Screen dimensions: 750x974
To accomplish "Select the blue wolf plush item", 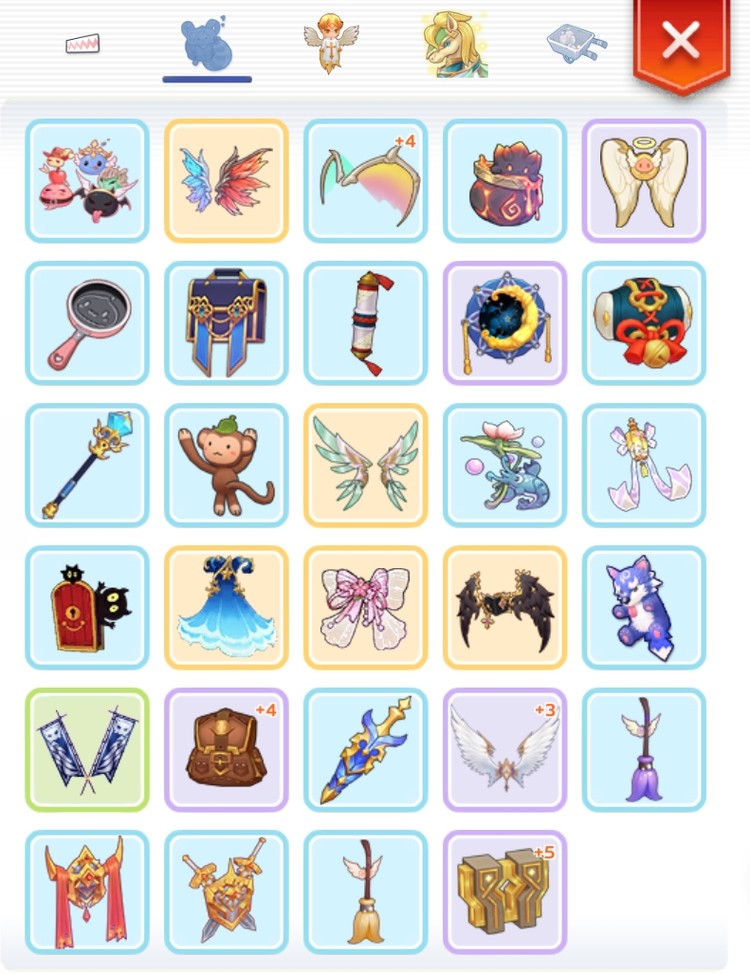I will [644, 607].
